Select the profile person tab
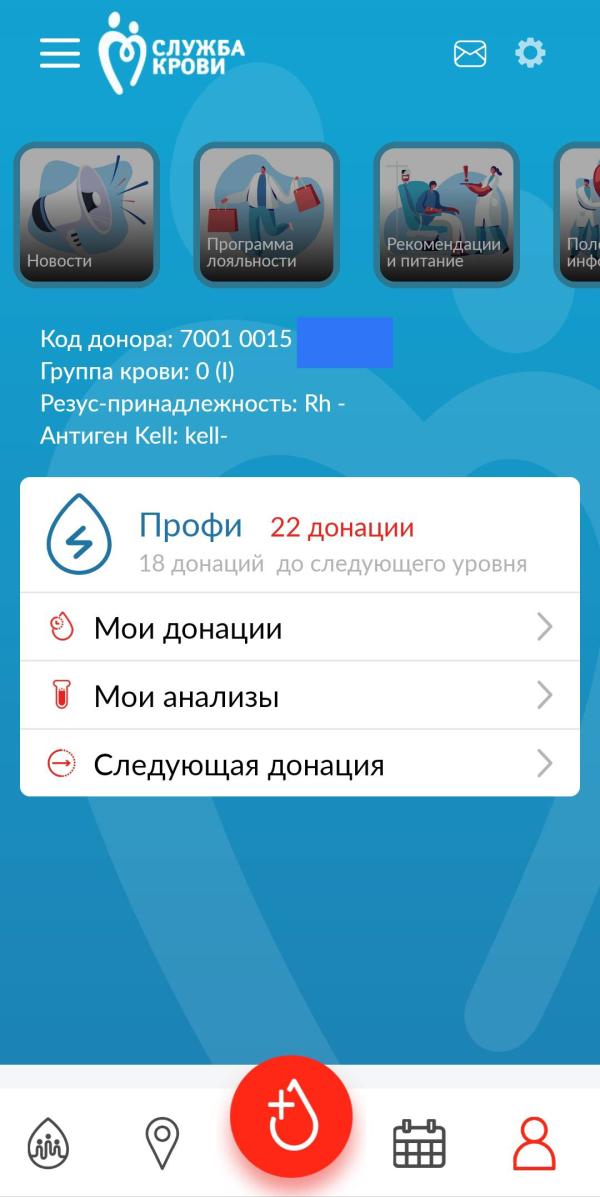The height and width of the screenshot is (1197, 600). coord(534,1143)
